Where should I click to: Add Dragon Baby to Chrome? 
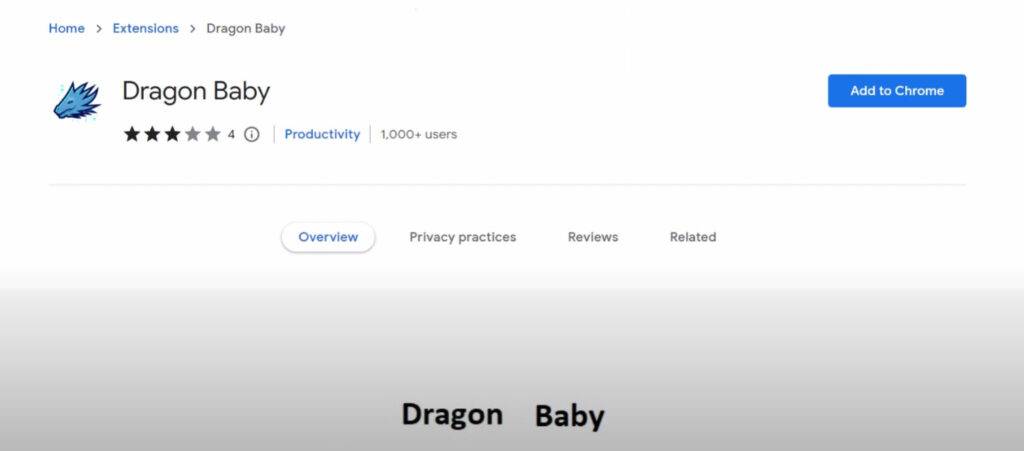coord(896,91)
